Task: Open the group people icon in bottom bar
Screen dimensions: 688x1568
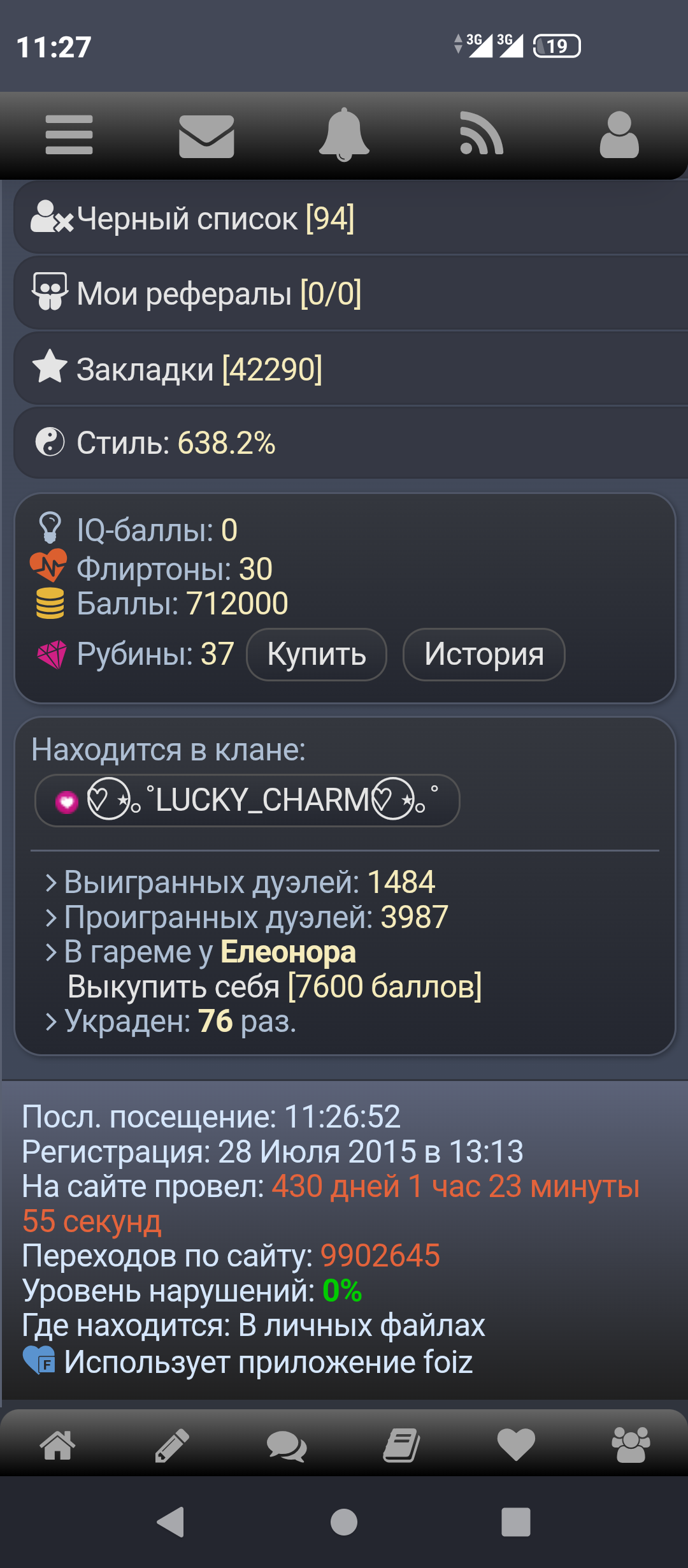Action: (x=631, y=1444)
